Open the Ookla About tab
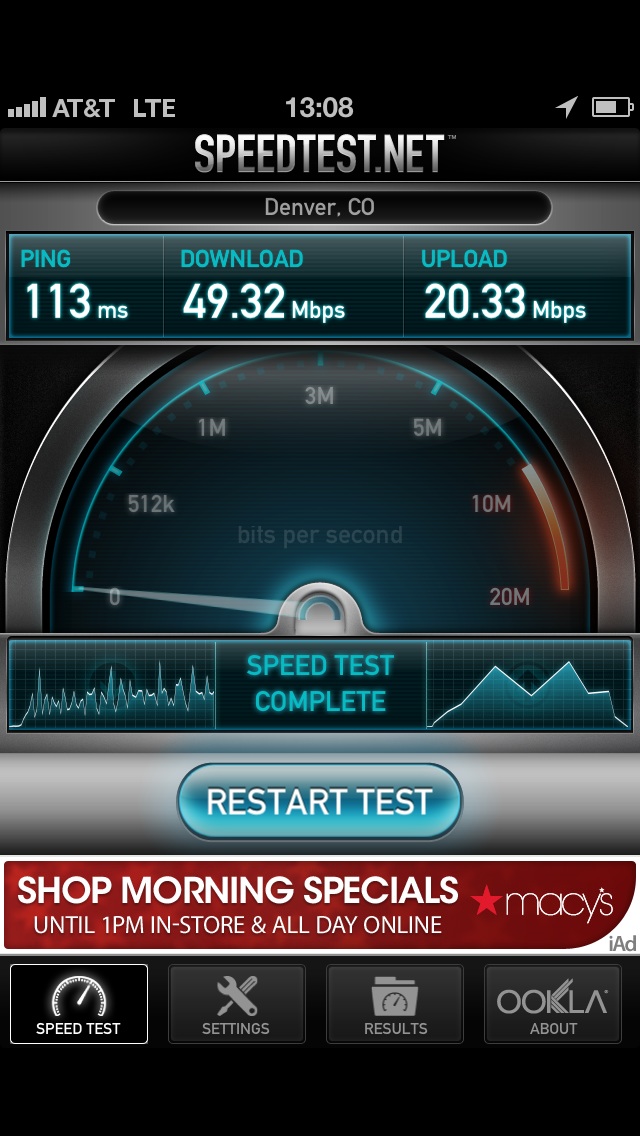Image resolution: width=640 pixels, height=1136 pixels. [x=553, y=1003]
